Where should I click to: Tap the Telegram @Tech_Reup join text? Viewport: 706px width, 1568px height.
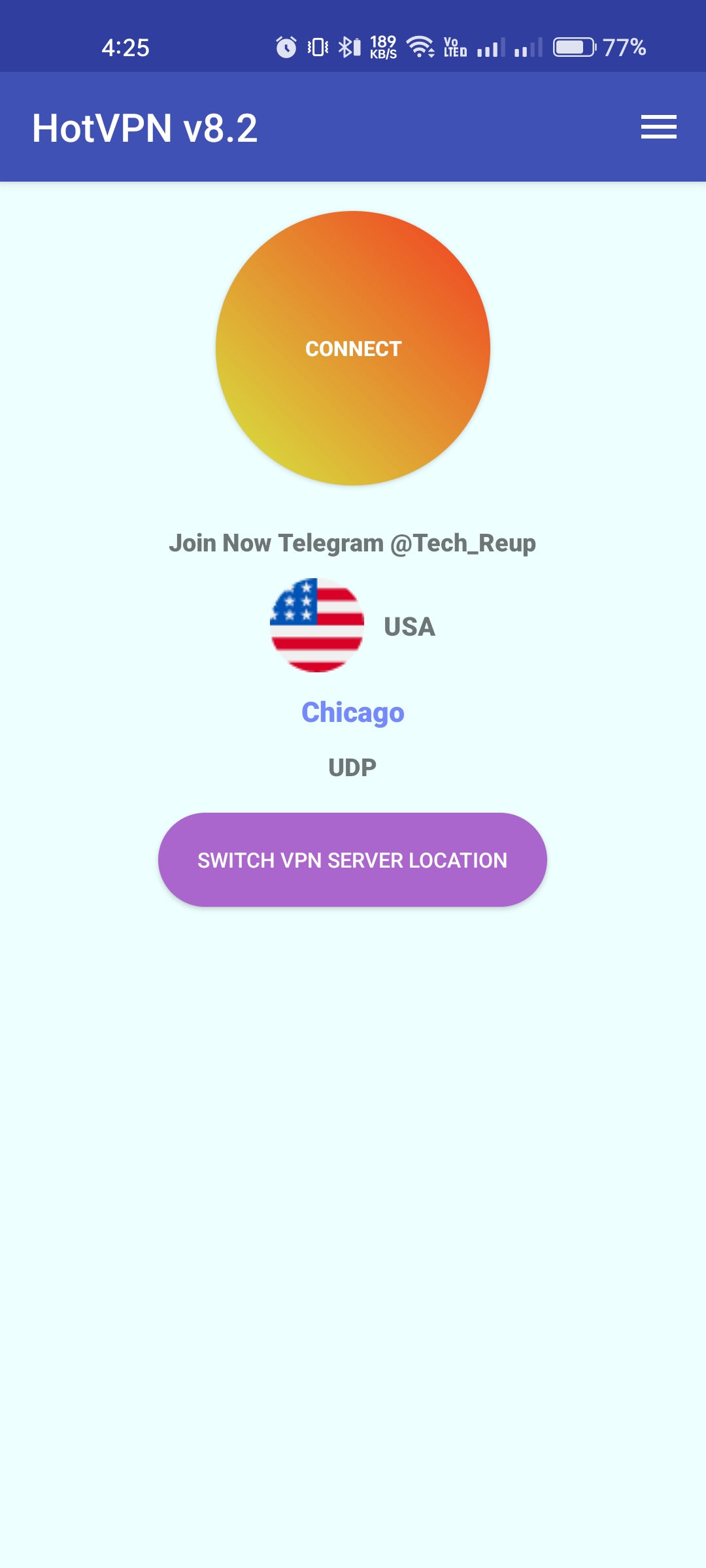click(352, 542)
